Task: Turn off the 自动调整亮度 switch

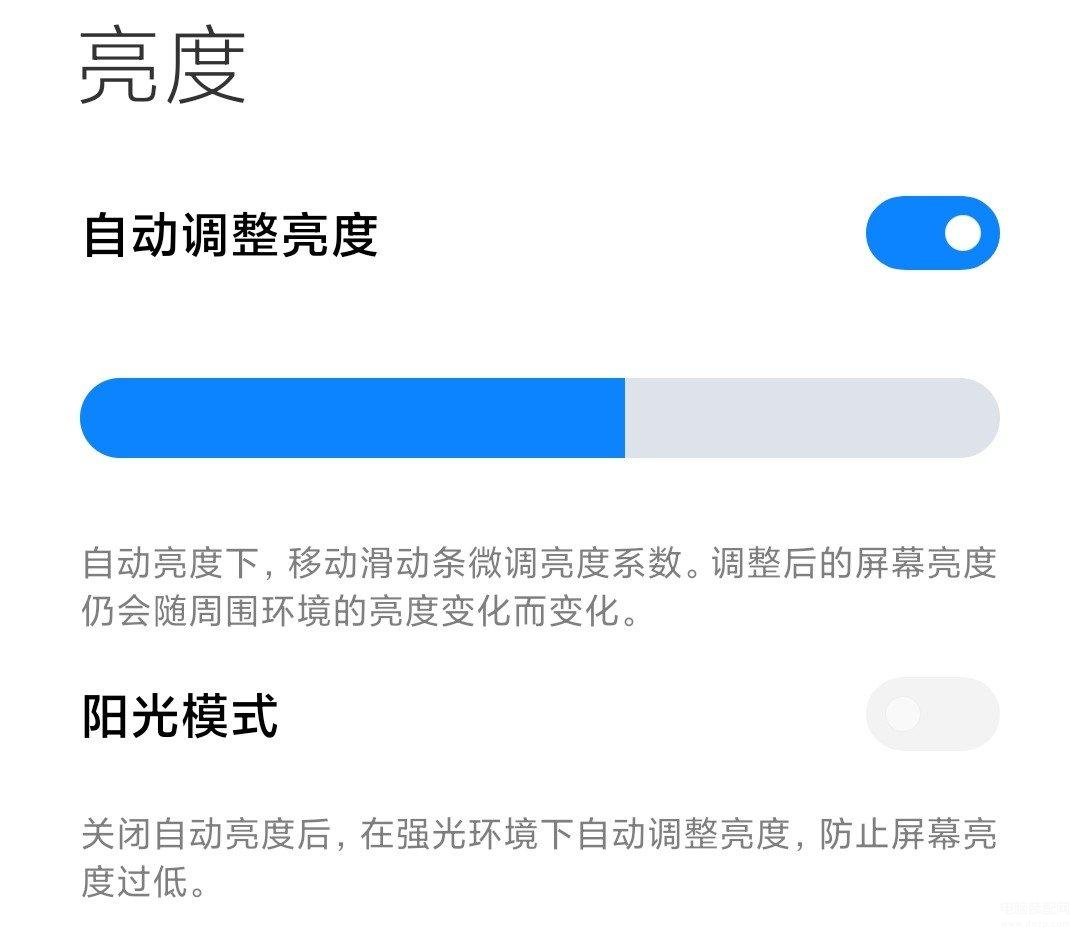Action: pyautogui.click(x=932, y=233)
